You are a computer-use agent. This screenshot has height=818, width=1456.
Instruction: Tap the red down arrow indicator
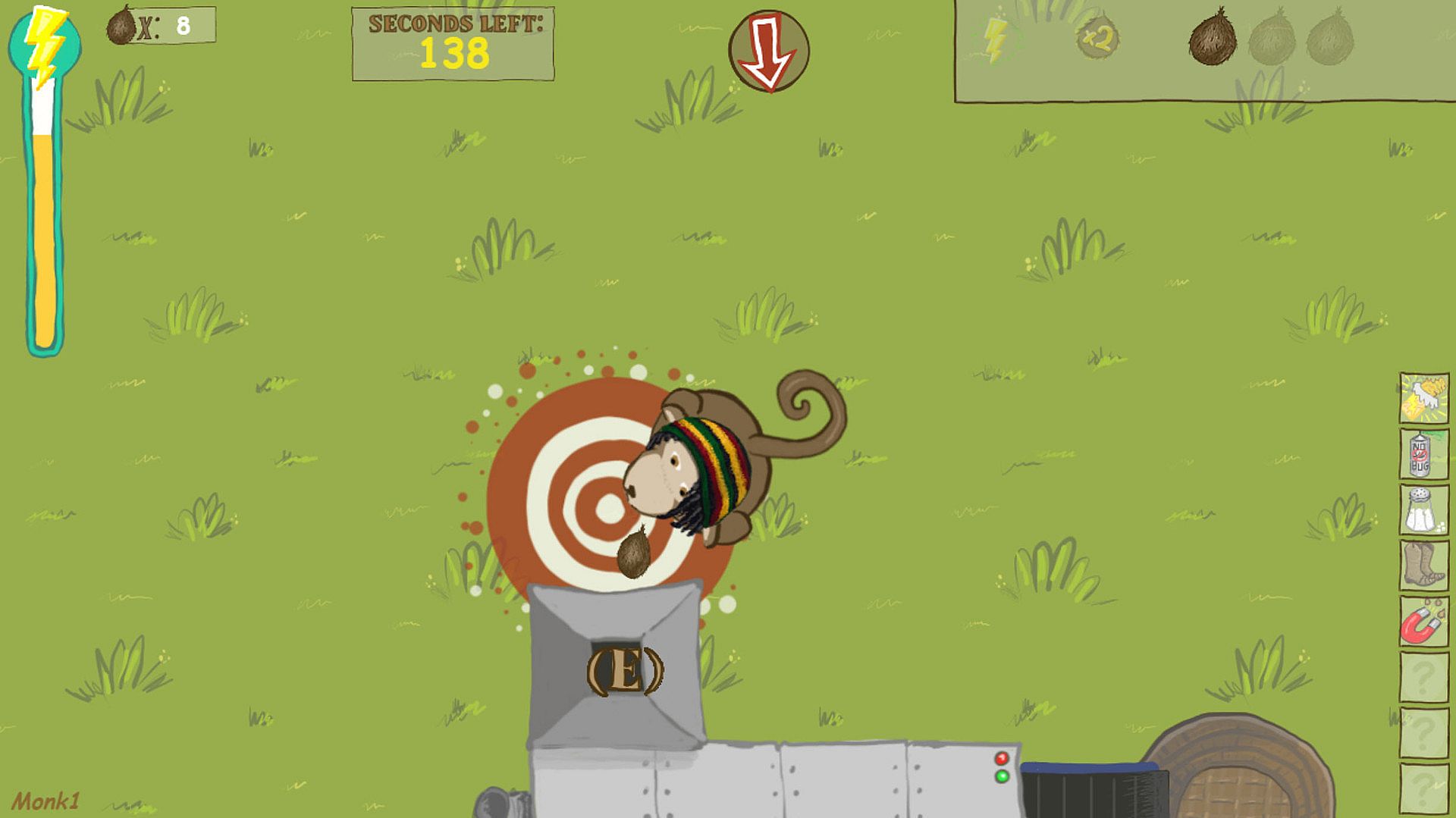pos(768,52)
